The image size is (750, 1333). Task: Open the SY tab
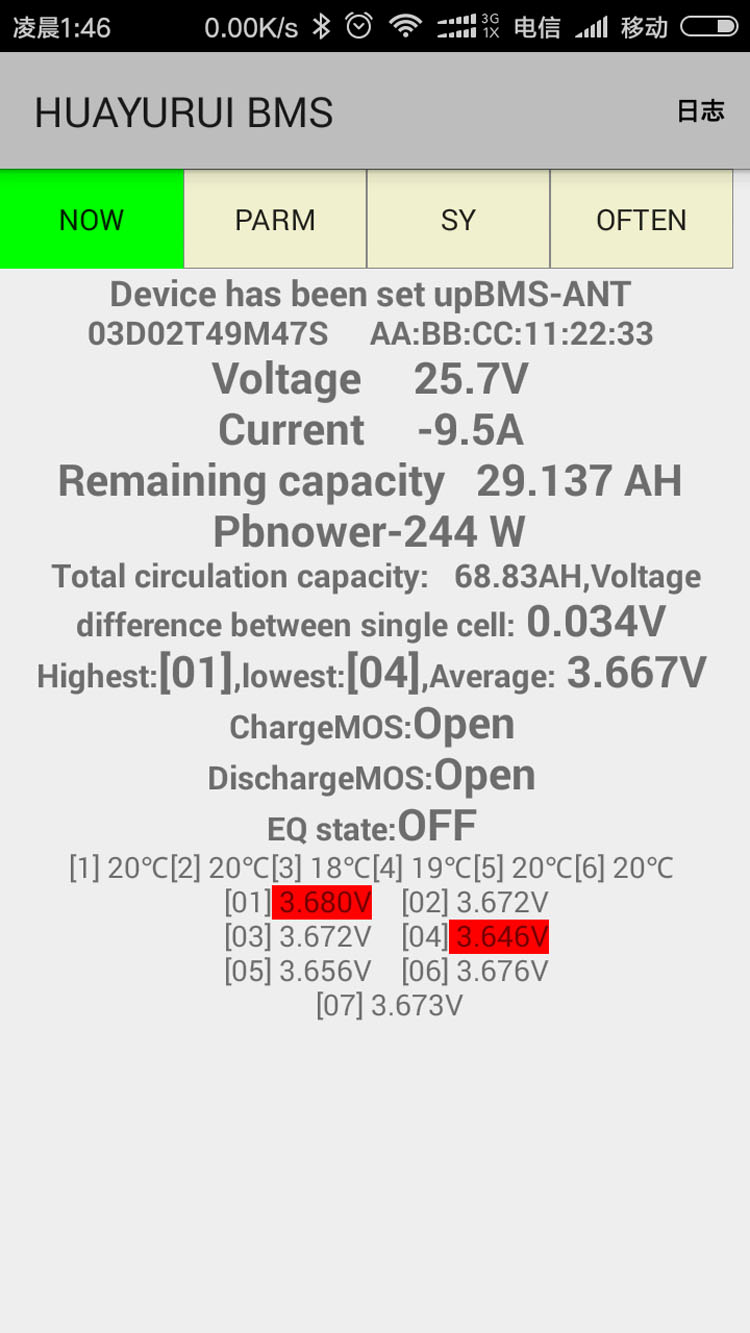[x=458, y=219]
